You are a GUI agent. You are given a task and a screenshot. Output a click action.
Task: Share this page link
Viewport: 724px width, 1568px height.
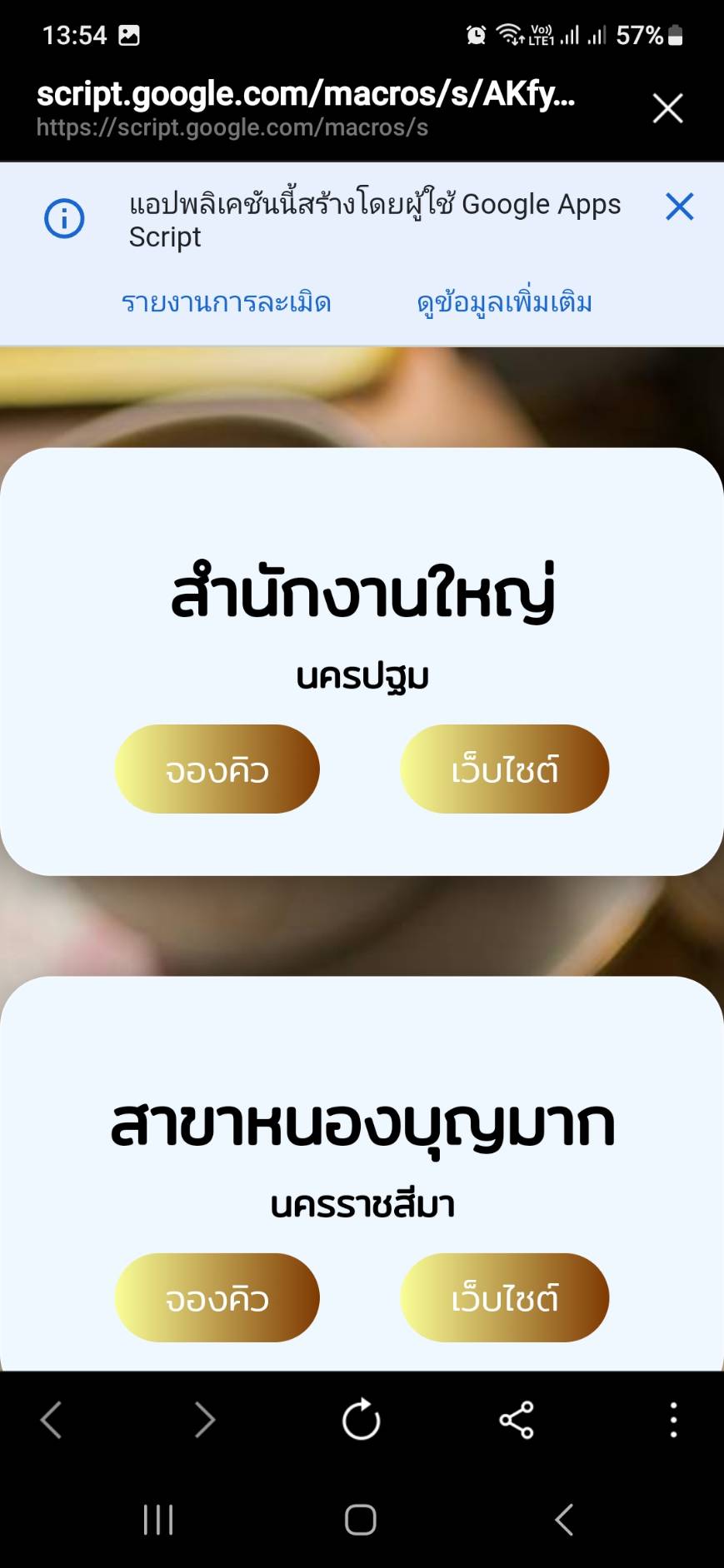517,1420
